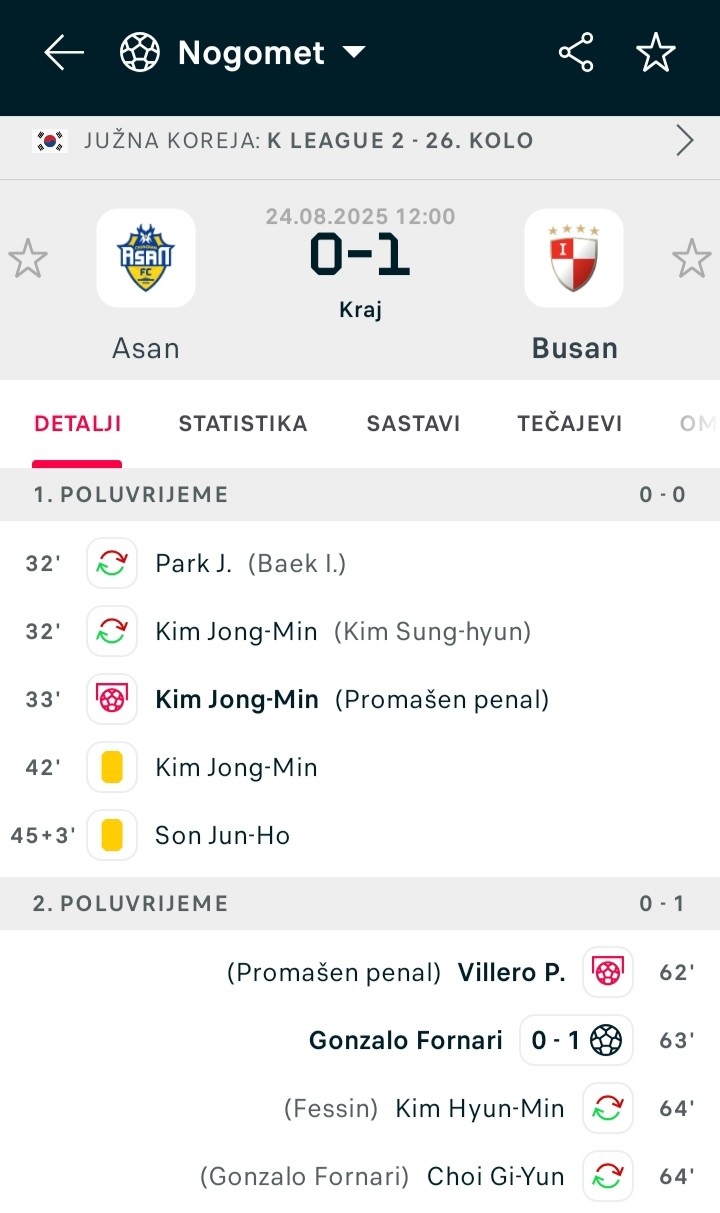The image size is (720, 1213).
Task: Open Asan team page
Action: [x=146, y=260]
